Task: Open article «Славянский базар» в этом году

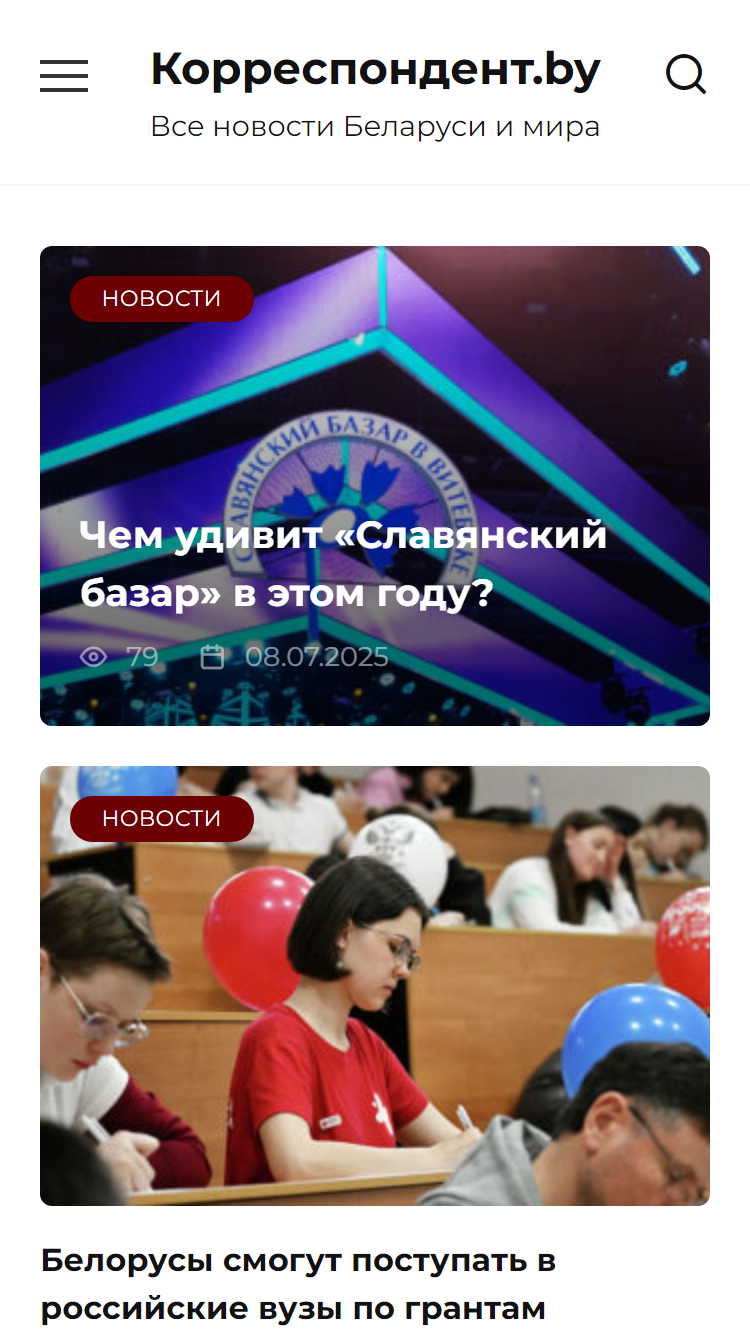Action: pyautogui.click(x=344, y=564)
